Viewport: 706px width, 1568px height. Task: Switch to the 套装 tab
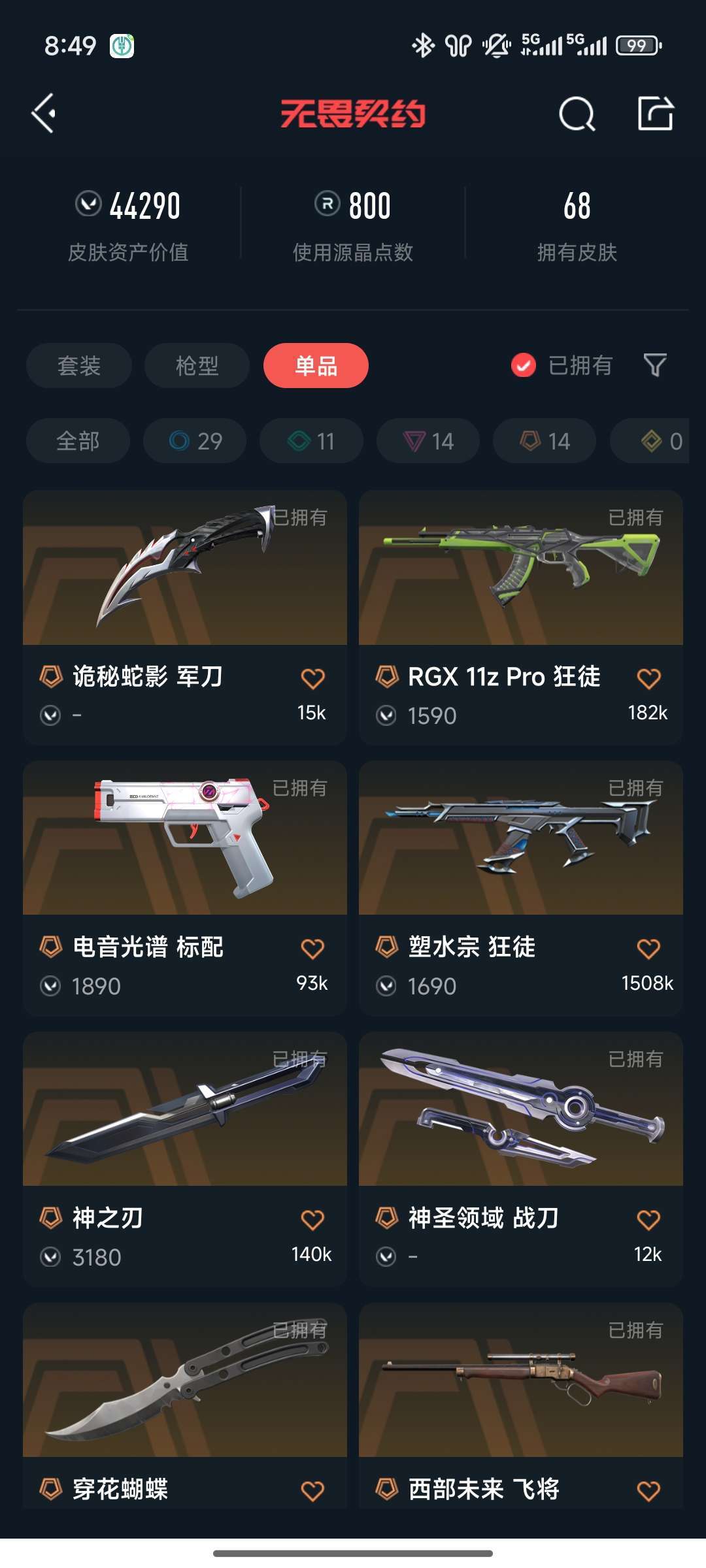[x=79, y=365]
